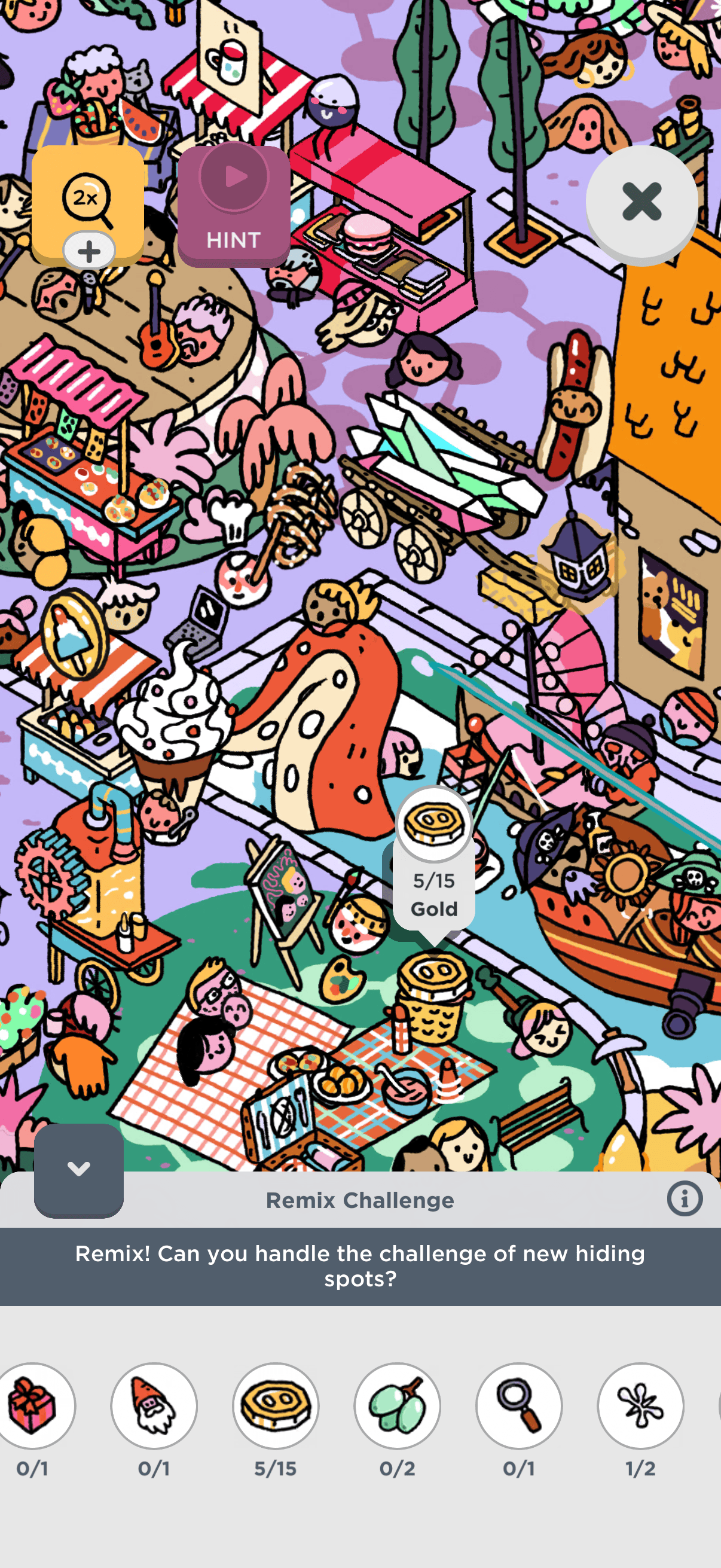Open the Remix Challenge info icon

[685, 1199]
